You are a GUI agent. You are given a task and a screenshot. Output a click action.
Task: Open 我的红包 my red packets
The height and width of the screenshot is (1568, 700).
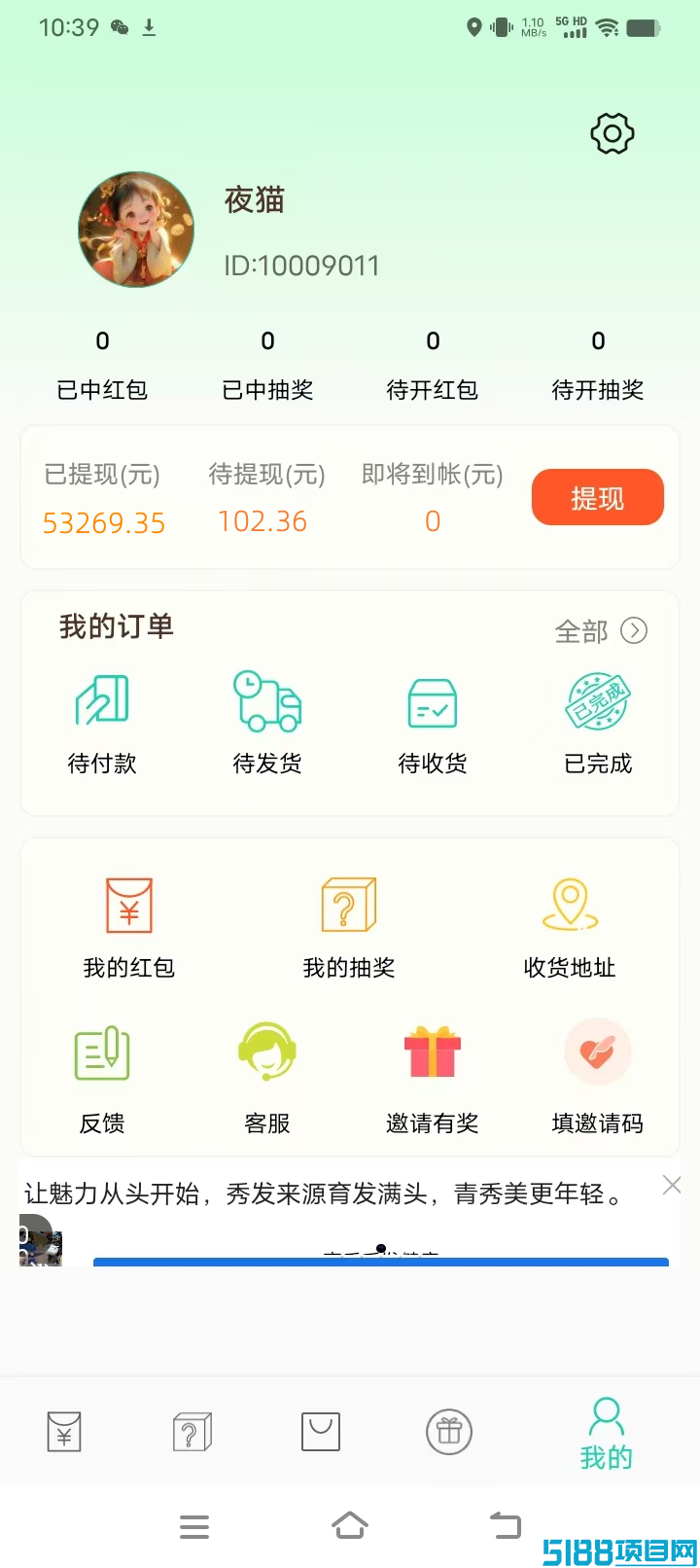click(129, 926)
